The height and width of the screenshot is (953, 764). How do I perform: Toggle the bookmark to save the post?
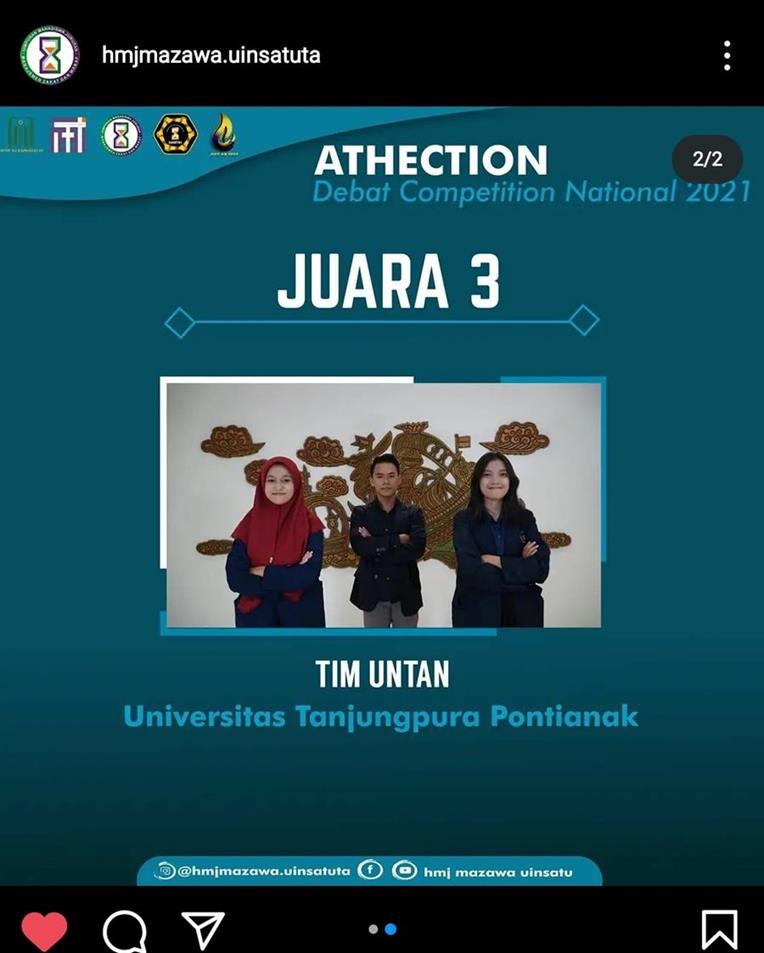pos(720,930)
